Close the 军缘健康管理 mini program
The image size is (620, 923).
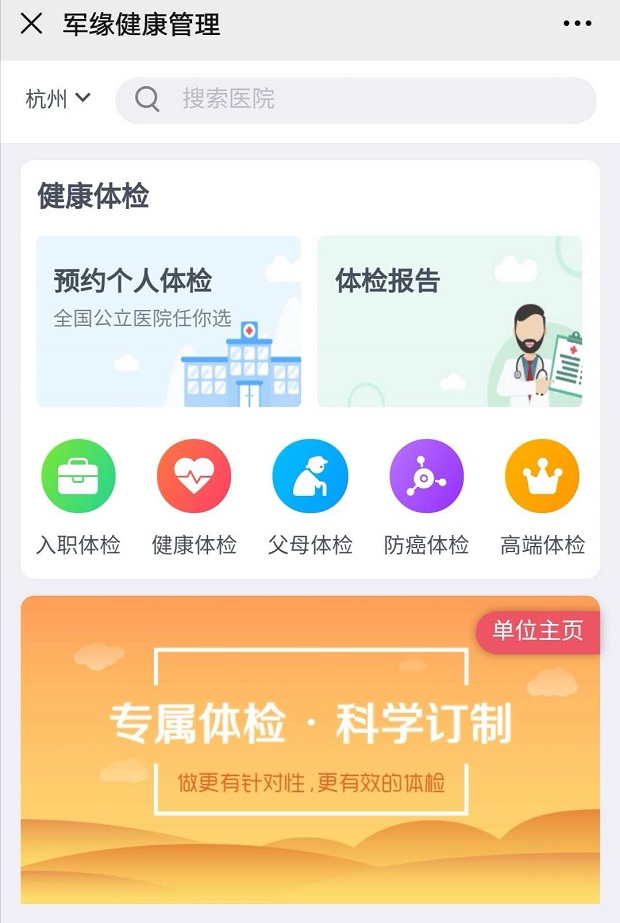point(32,24)
